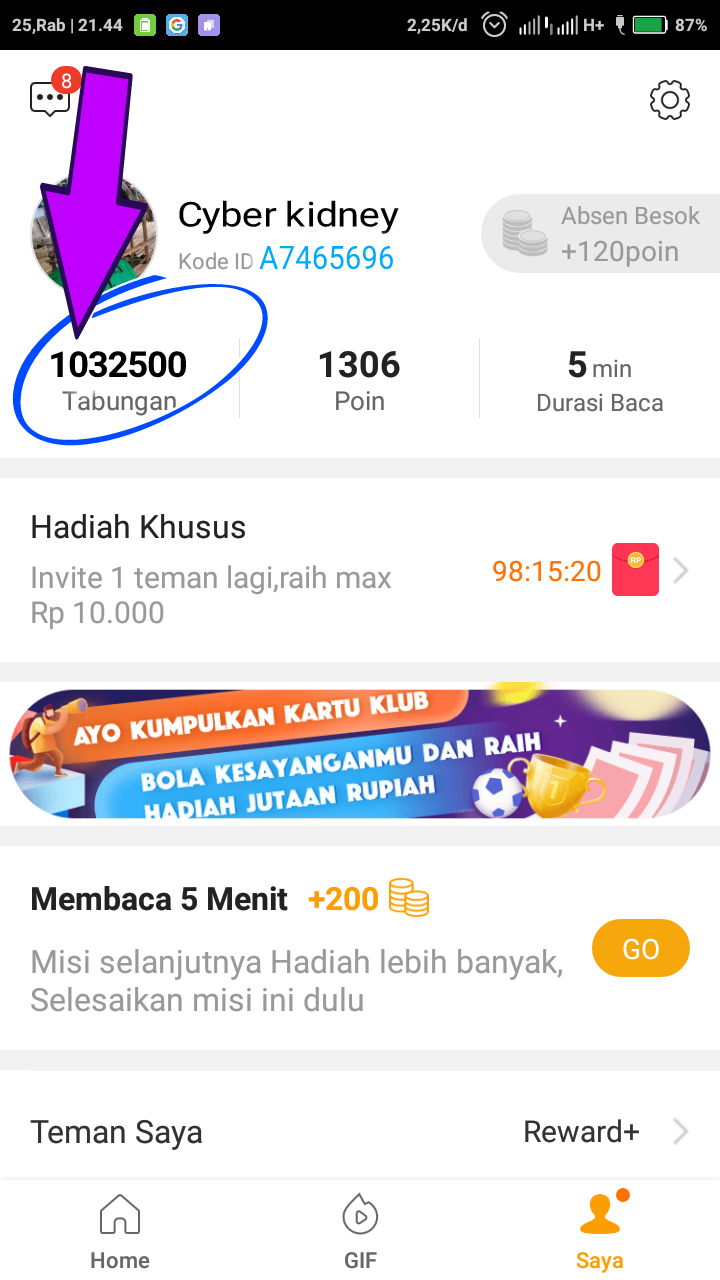Open Teman Saya Reward+ row
This screenshot has height=1280, width=720.
point(360,1132)
